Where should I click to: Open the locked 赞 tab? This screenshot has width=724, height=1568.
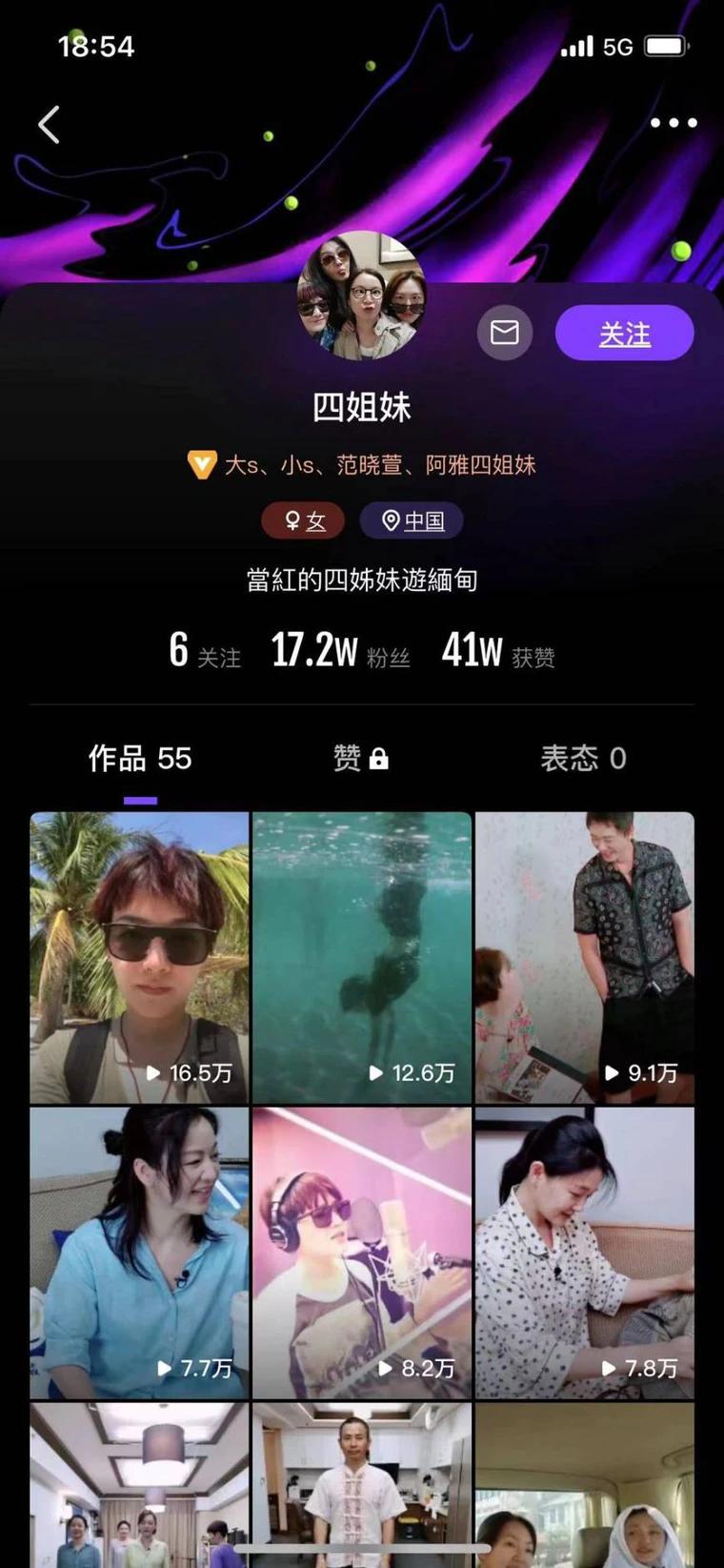click(360, 759)
